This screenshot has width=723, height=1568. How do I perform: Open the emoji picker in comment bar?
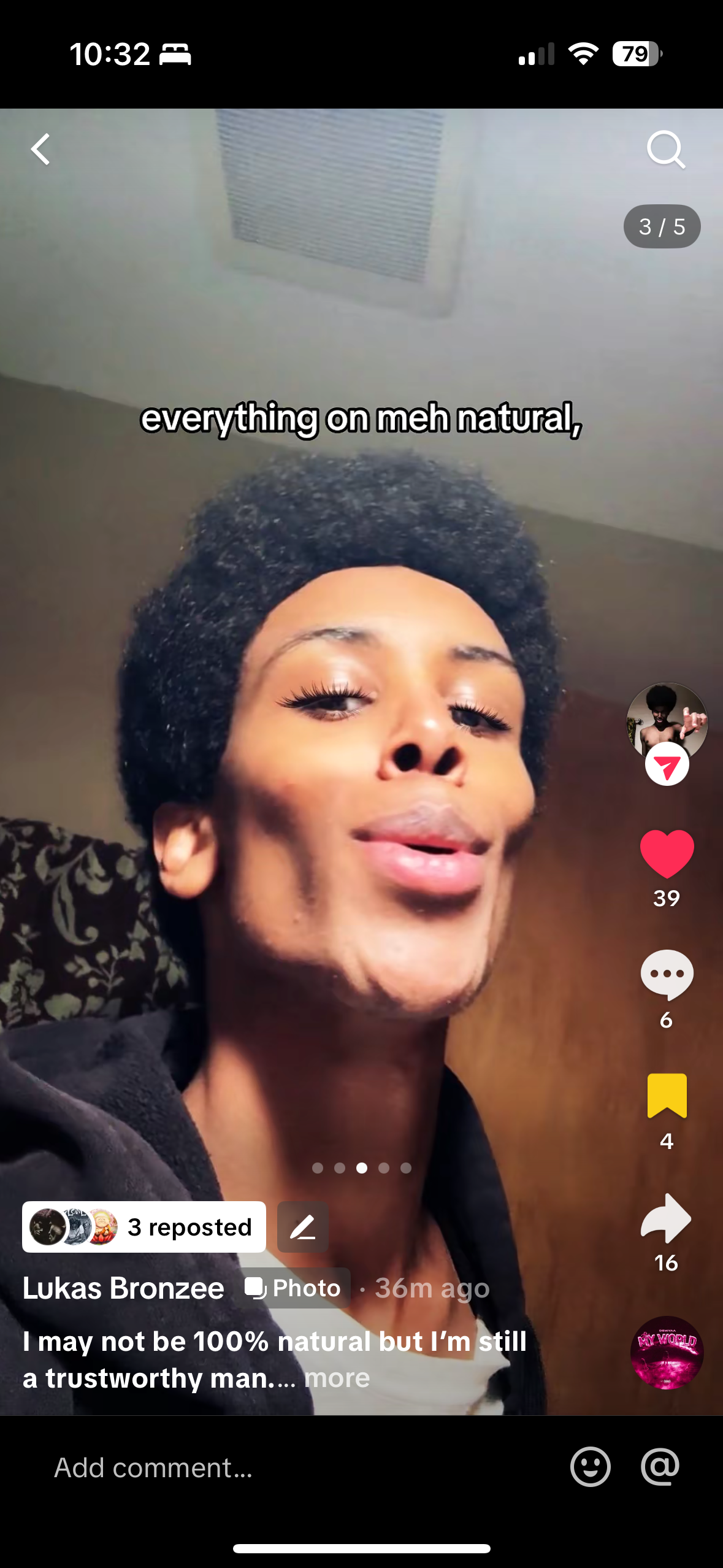[590, 1467]
